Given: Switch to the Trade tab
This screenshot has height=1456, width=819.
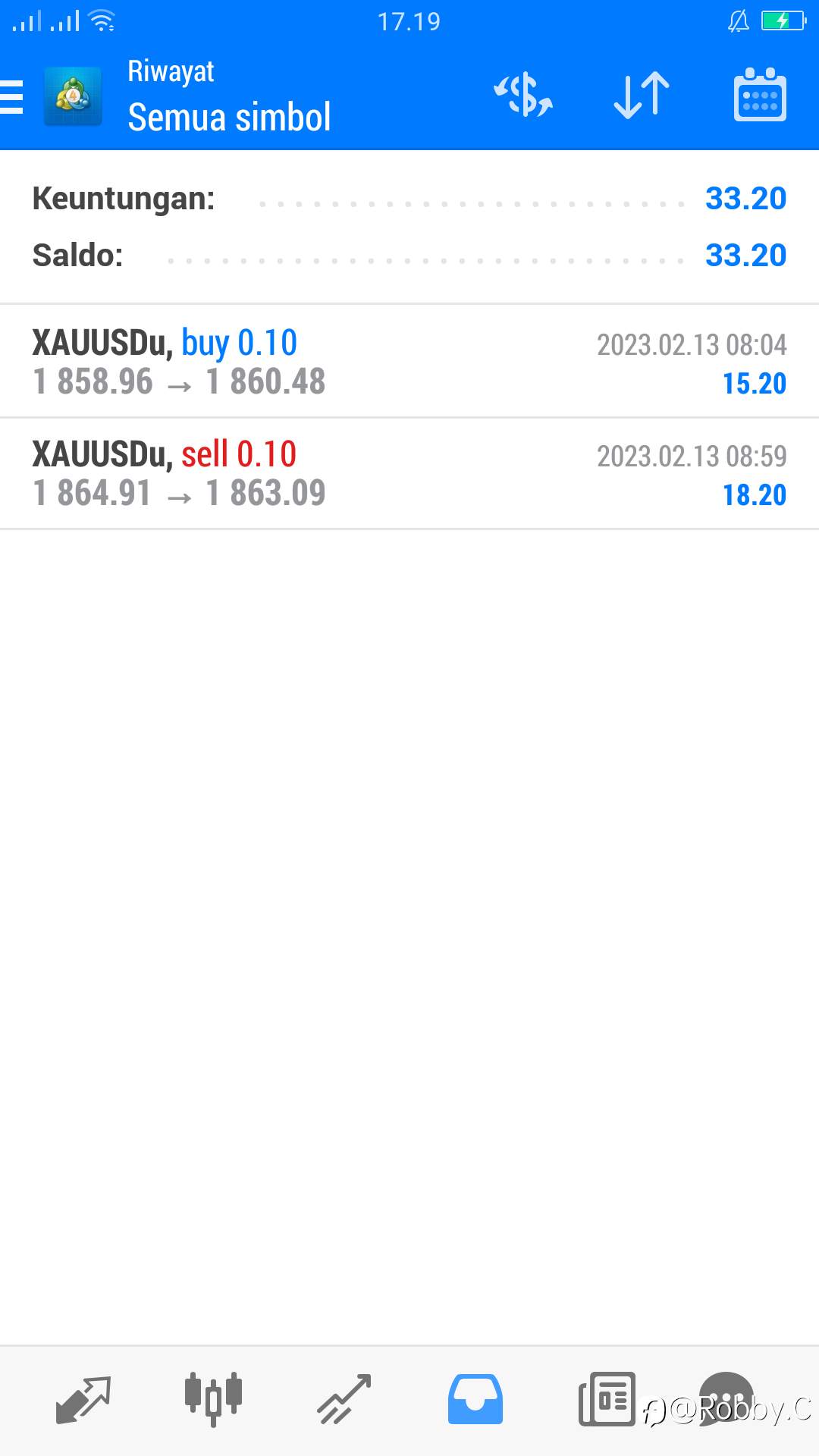Looking at the screenshot, I should pos(344,1400).
